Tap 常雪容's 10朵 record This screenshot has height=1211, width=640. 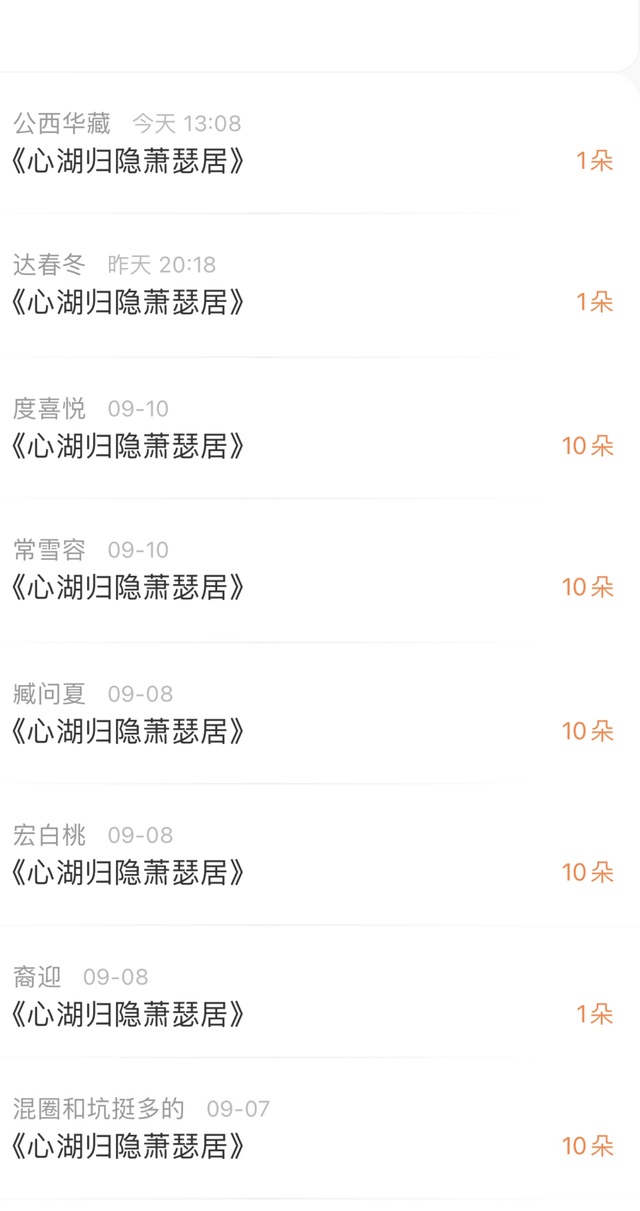coord(320,570)
